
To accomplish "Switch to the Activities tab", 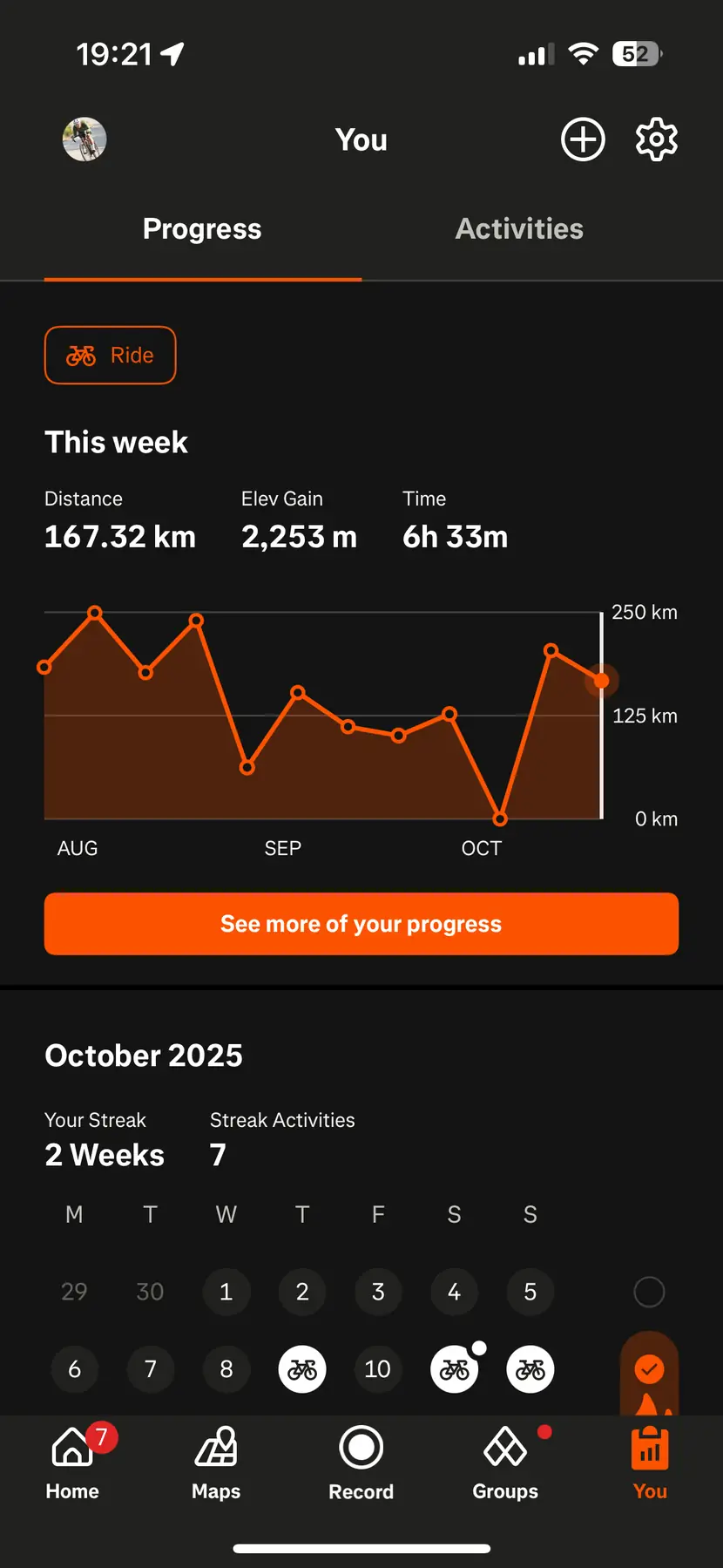I will pyautogui.click(x=519, y=229).
